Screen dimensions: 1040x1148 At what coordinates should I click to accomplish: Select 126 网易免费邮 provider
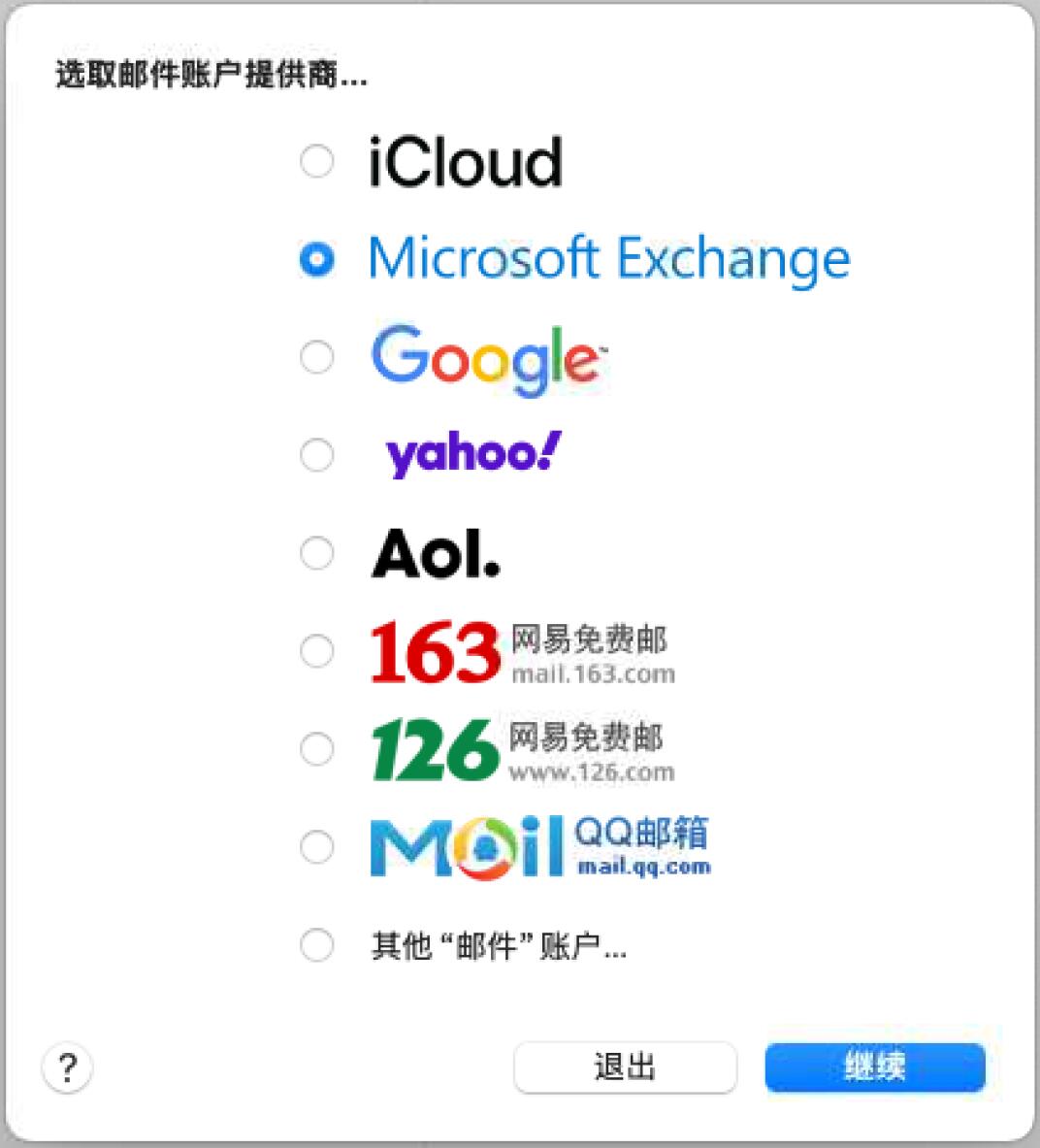(316, 749)
